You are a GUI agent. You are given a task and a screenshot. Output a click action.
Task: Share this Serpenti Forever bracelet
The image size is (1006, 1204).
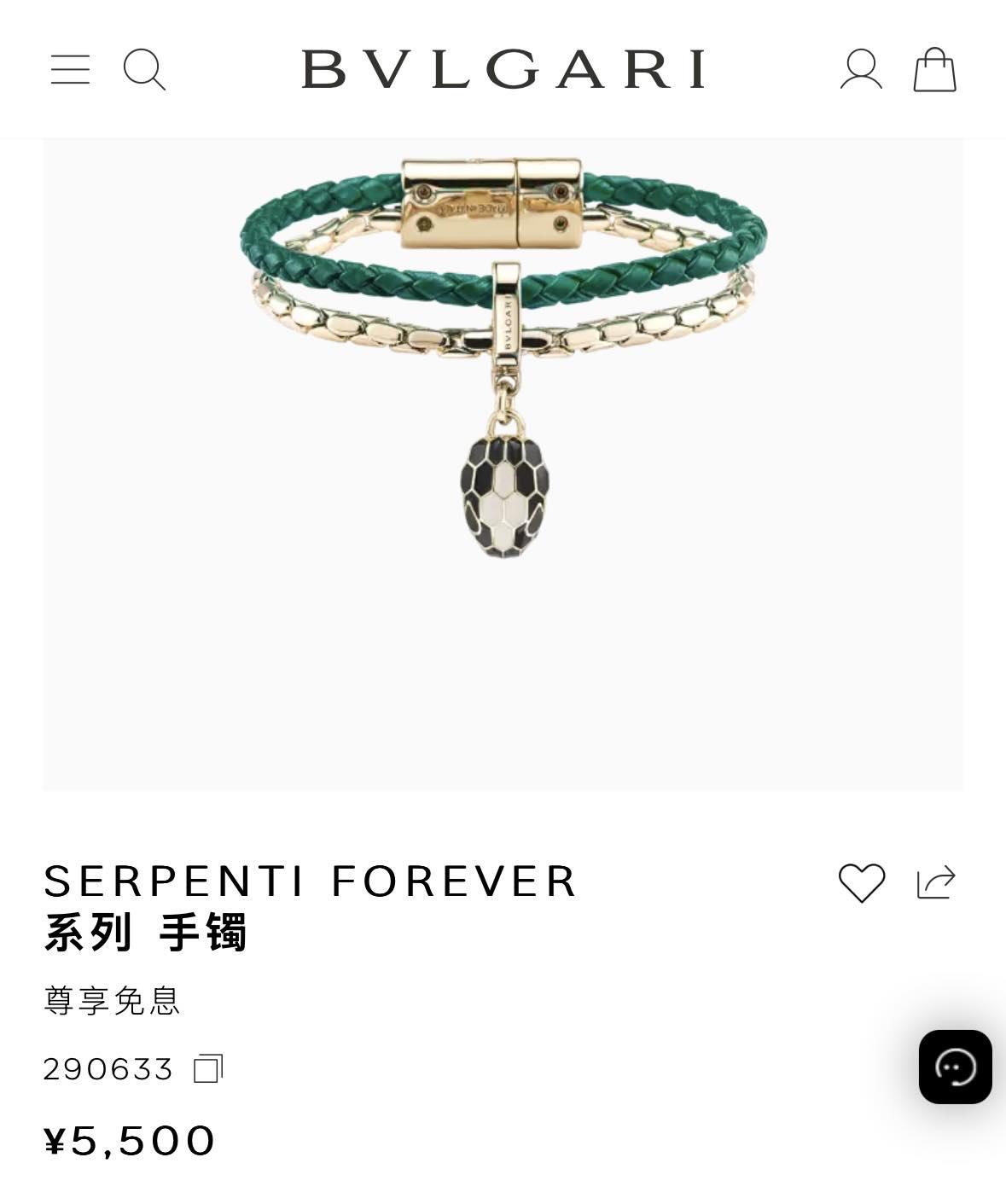point(936,882)
